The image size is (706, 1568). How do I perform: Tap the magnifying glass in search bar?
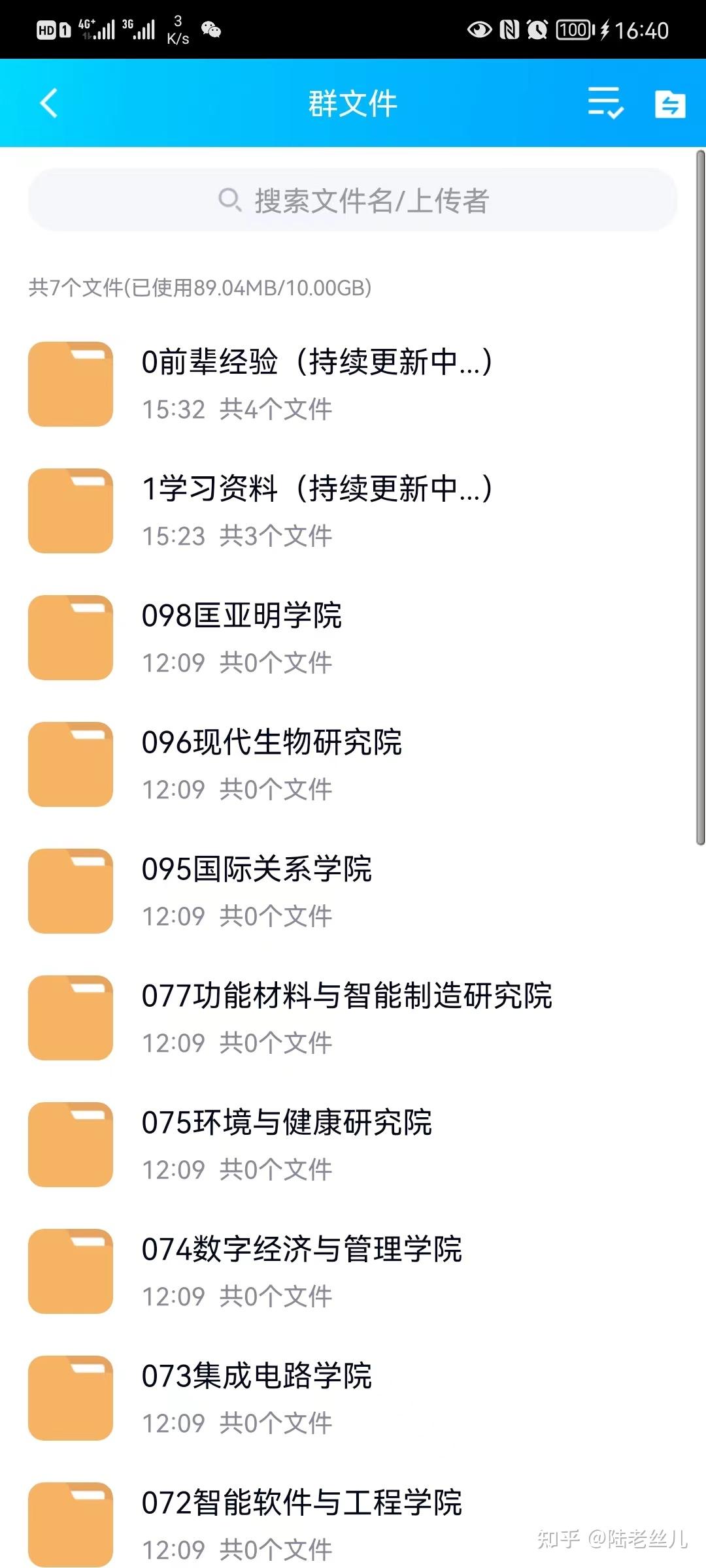click(228, 200)
